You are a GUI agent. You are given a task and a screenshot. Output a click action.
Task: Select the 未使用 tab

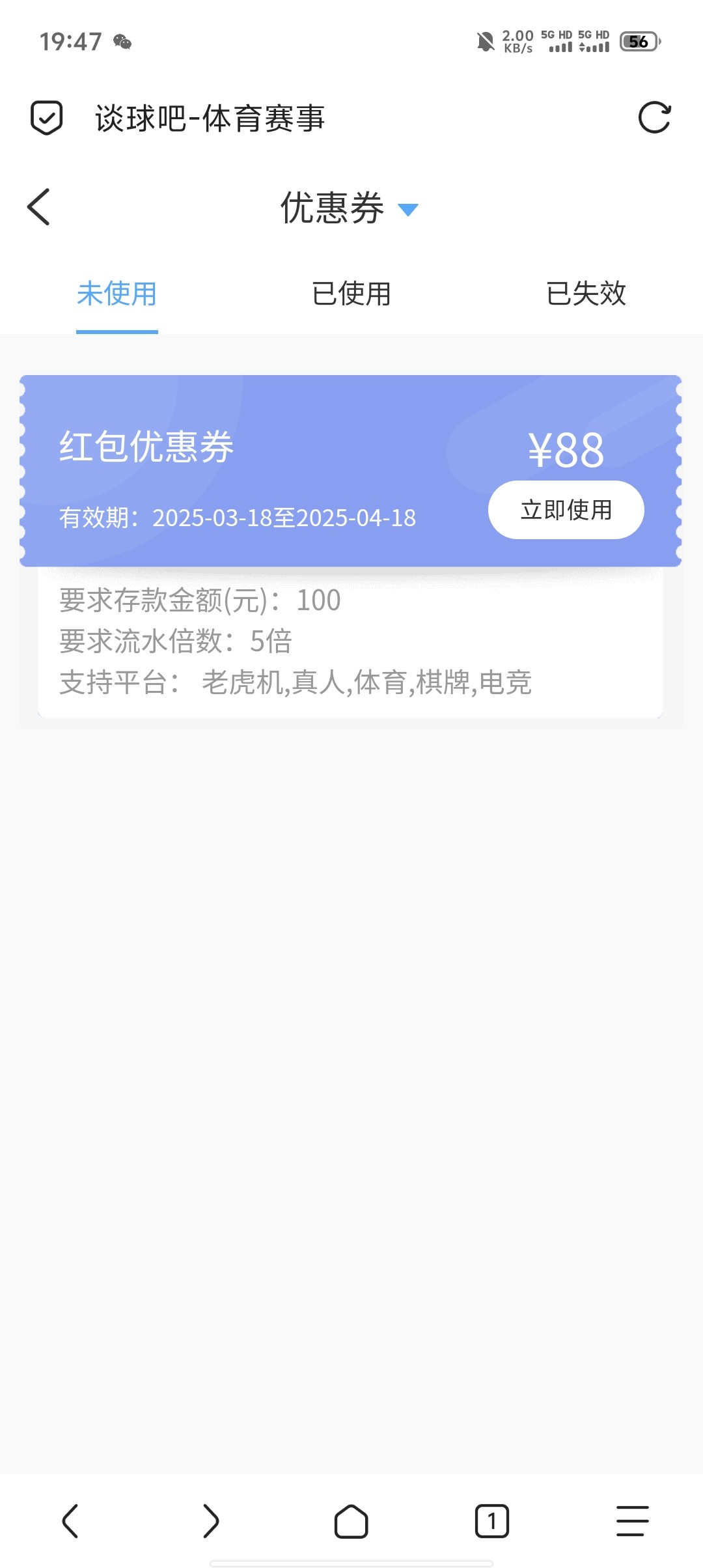(x=117, y=294)
